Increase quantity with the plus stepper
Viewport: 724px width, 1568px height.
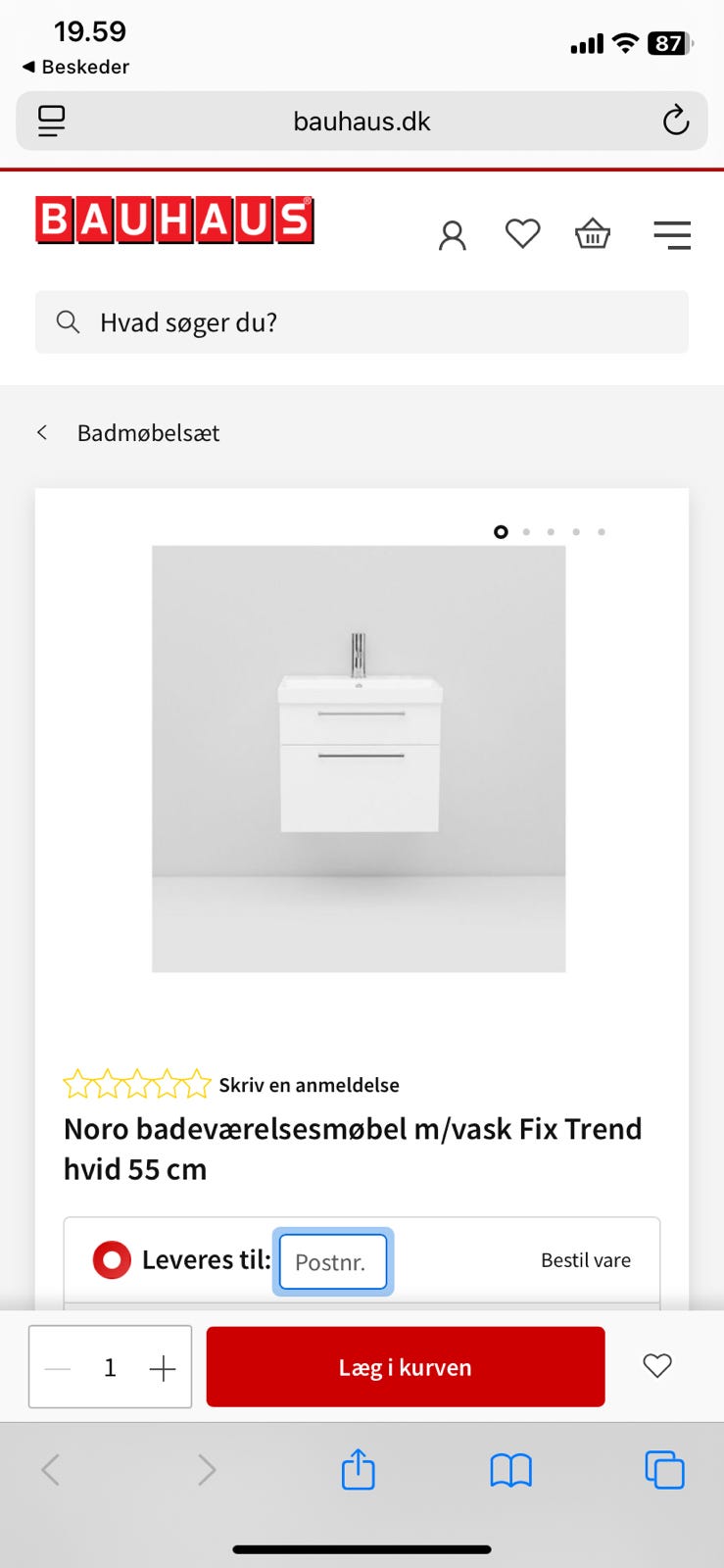pyautogui.click(x=163, y=1366)
